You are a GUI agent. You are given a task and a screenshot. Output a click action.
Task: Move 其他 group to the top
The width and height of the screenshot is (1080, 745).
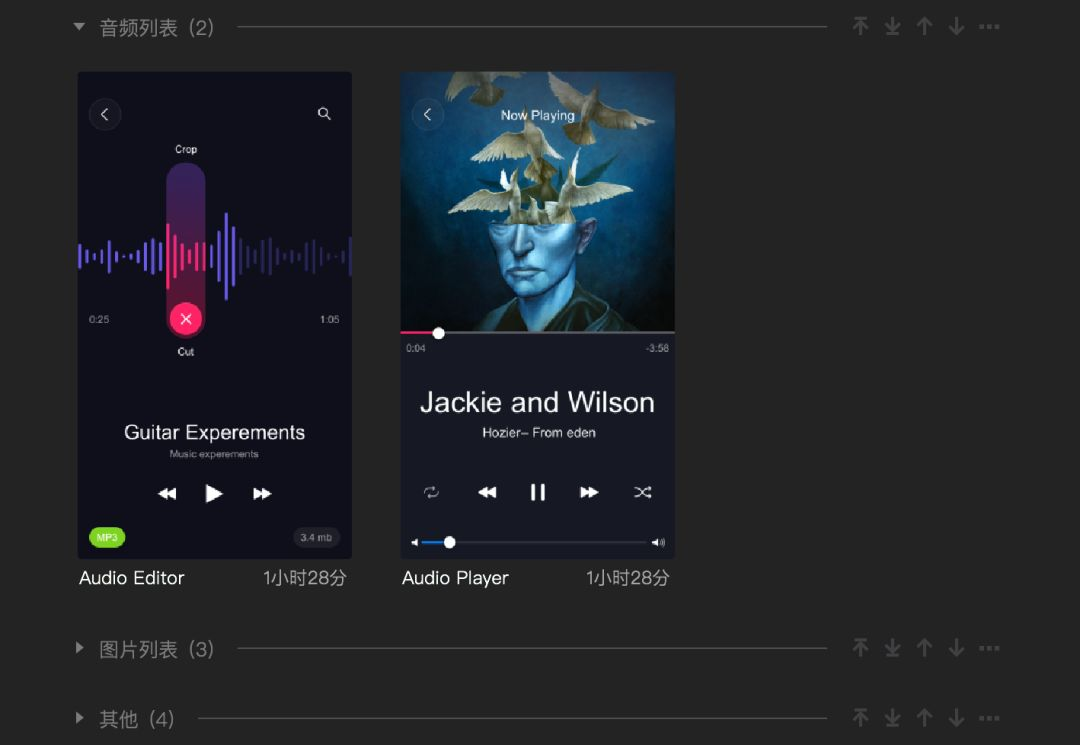(x=860, y=718)
